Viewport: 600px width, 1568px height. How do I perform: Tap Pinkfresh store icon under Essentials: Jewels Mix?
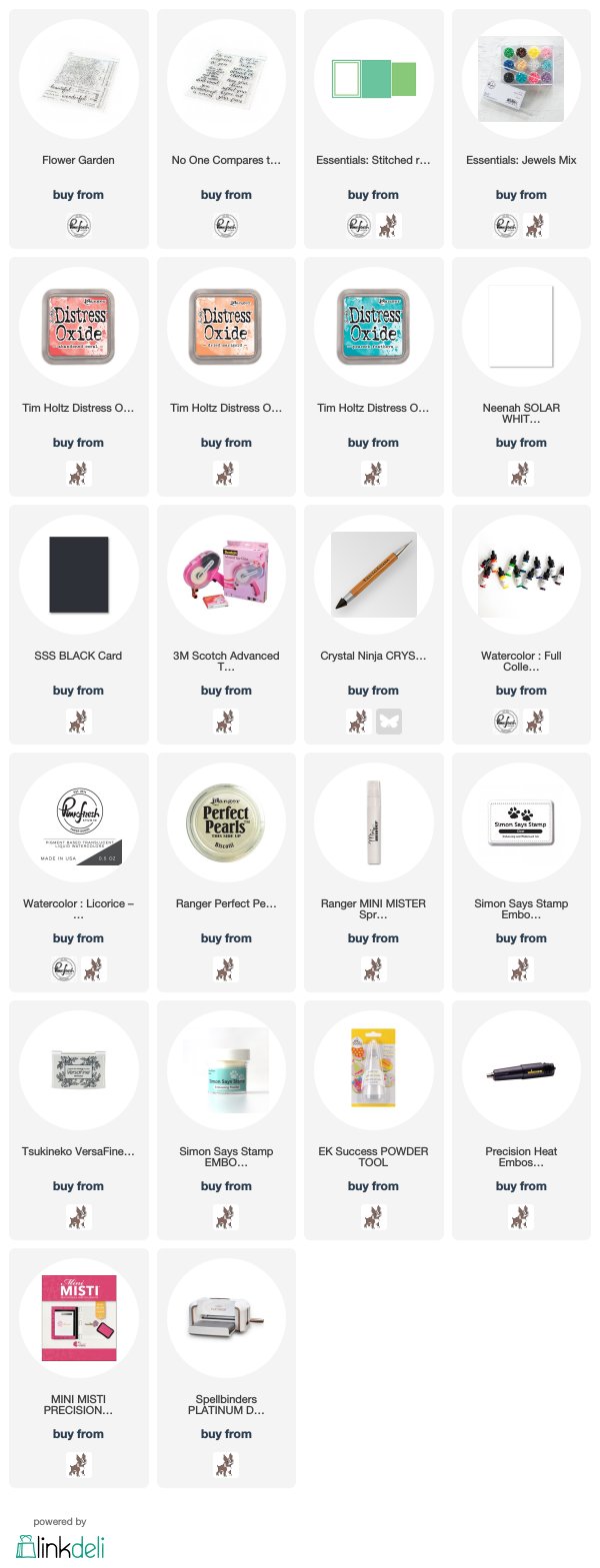(x=506, y=226)
